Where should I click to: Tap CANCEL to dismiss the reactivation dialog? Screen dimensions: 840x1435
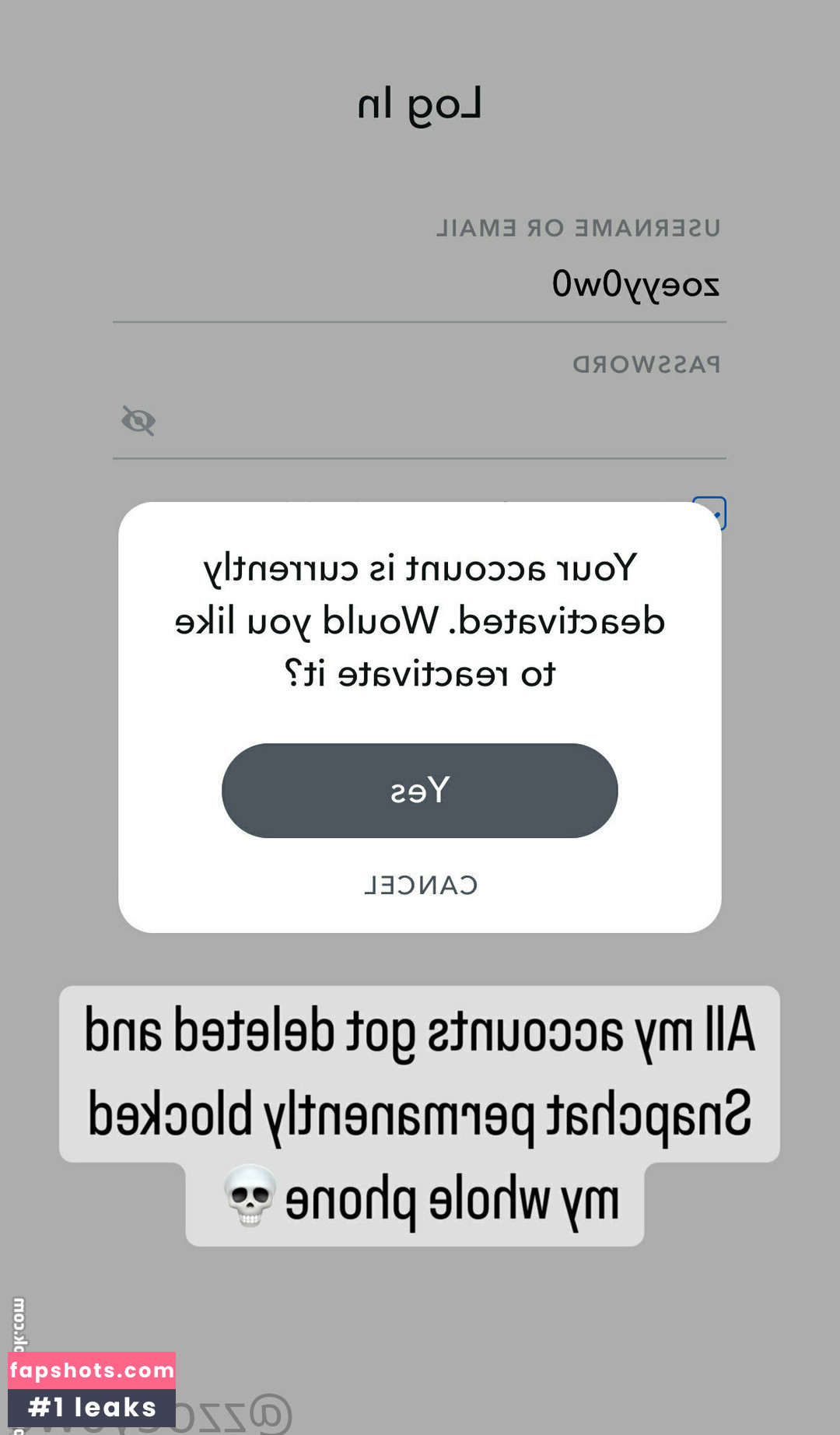[x=420, y=884]
